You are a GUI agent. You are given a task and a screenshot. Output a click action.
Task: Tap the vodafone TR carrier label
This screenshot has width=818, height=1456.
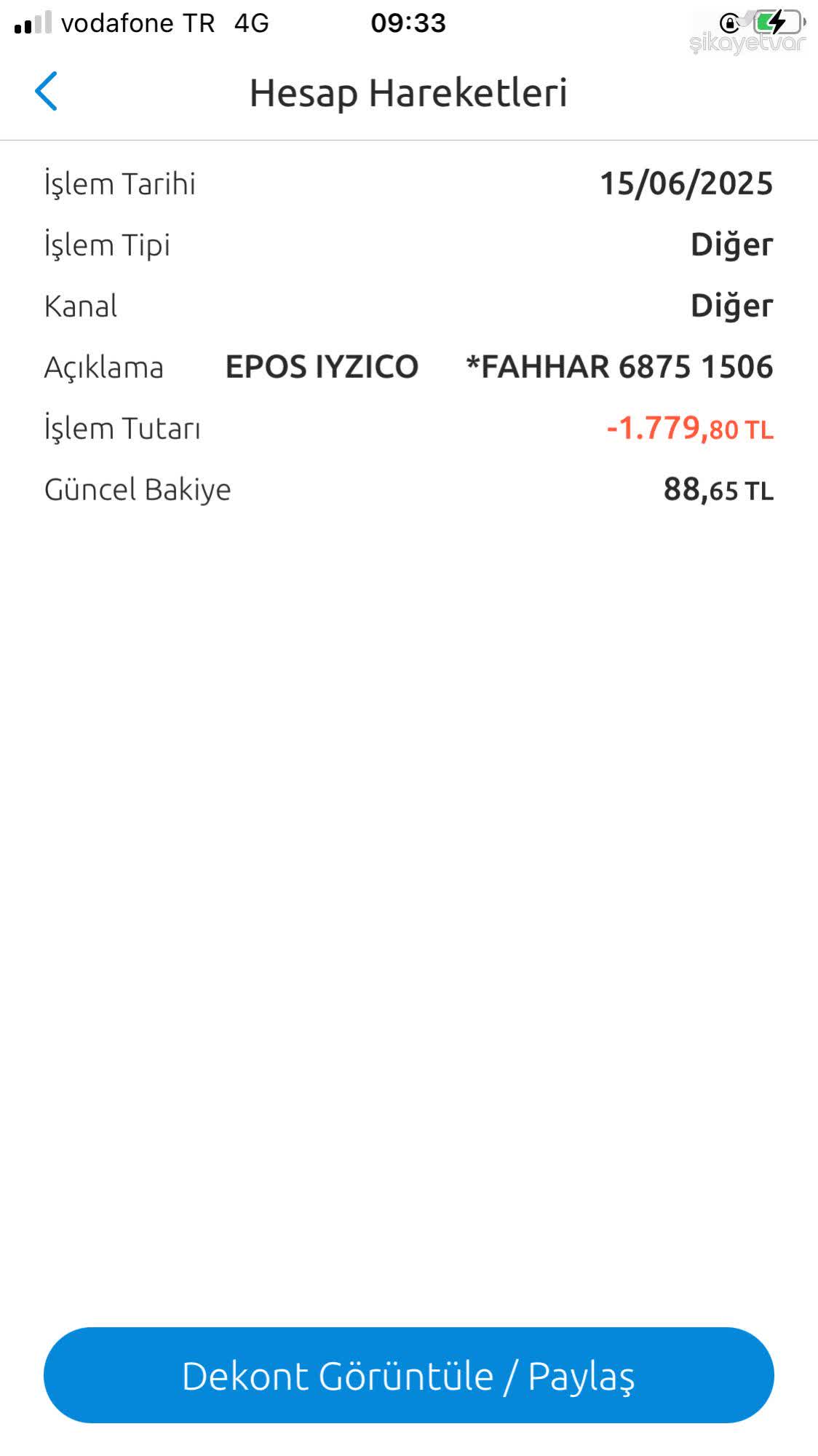coord(138,23)
